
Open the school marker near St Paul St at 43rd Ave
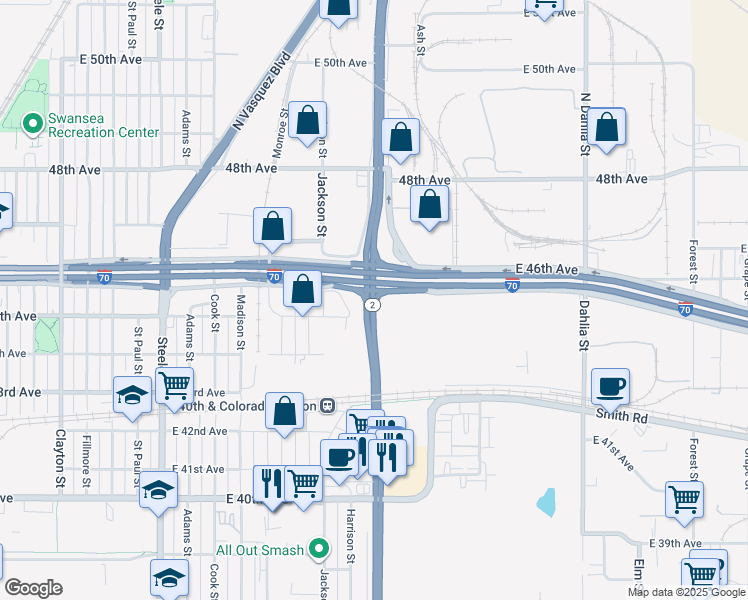132,394
